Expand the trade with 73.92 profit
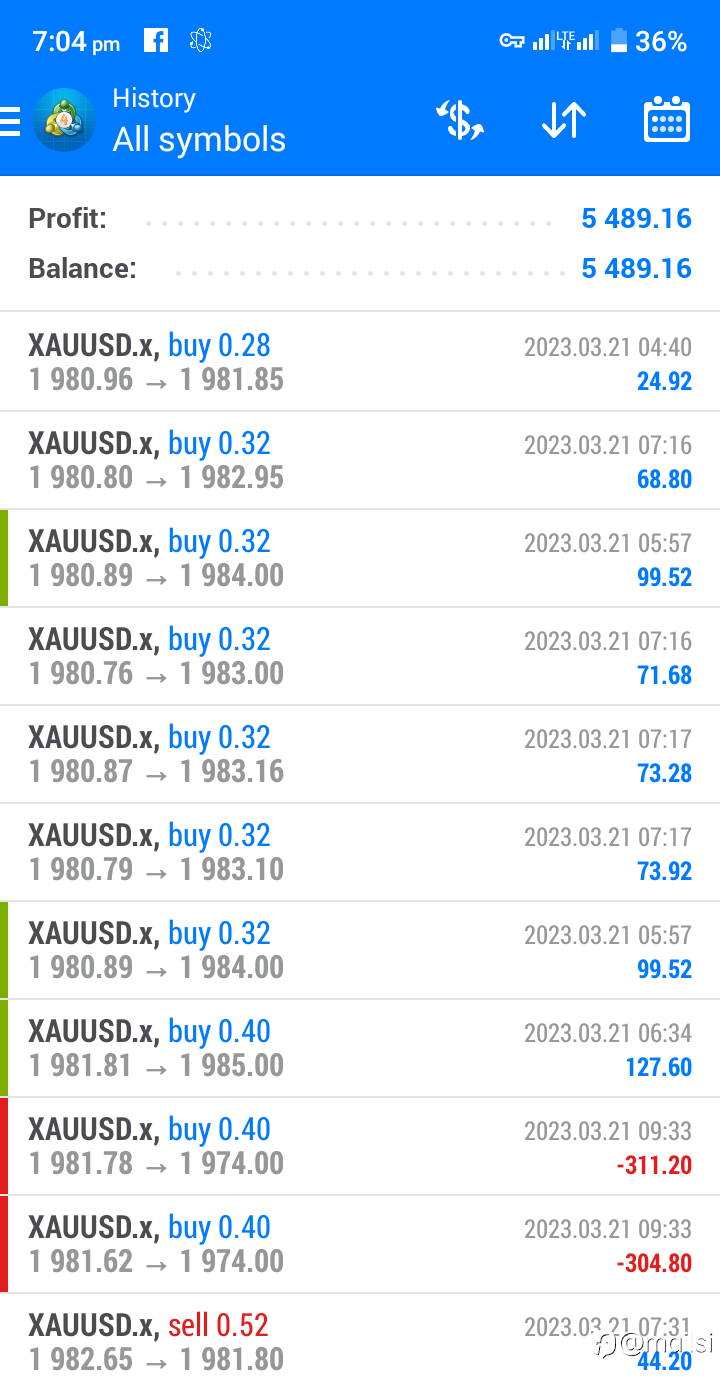Image resolution: width=720 pixels, height=1386 pixels. [x=360, y=852]
